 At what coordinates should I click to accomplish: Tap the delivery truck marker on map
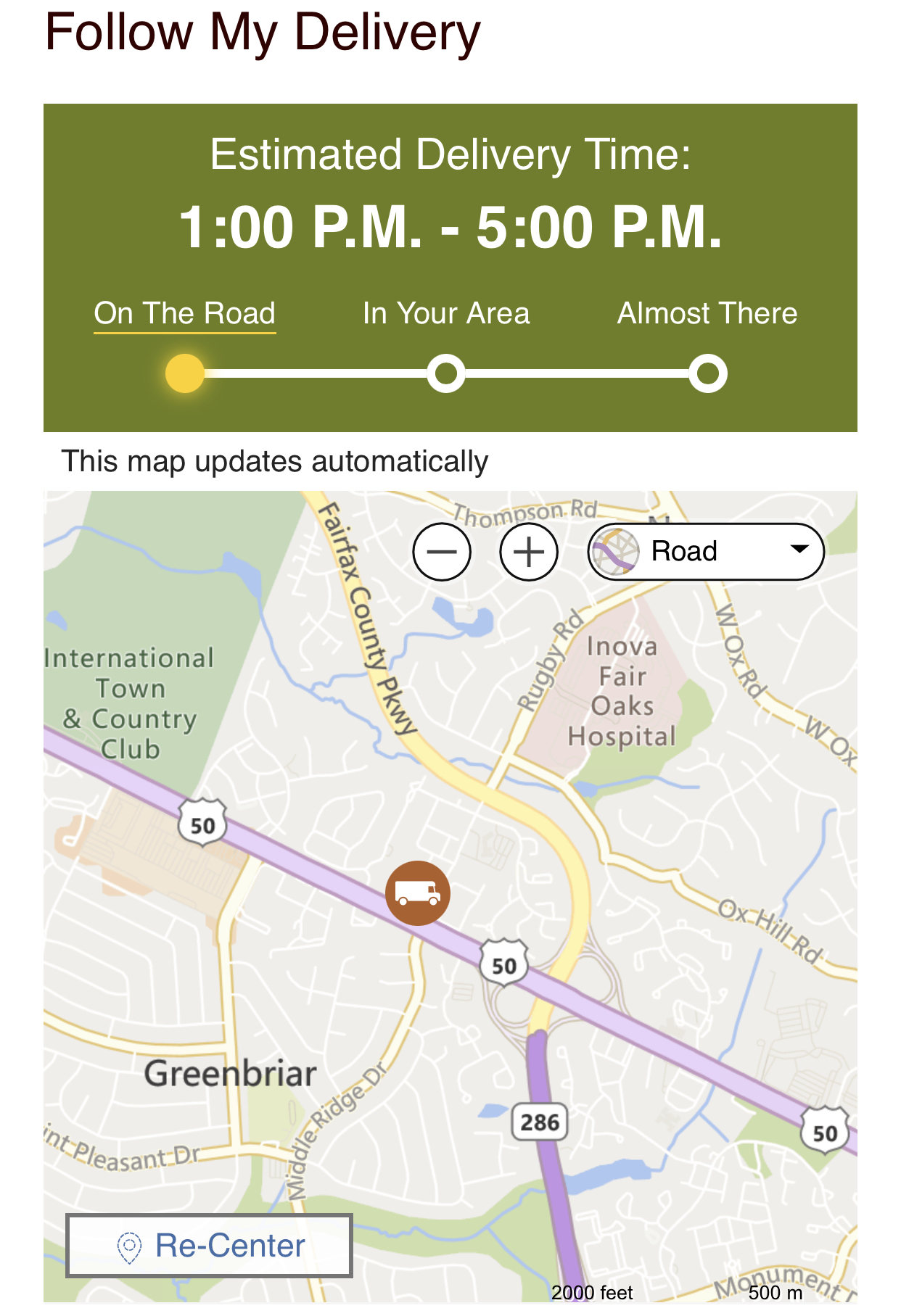[x=418, y=893]
